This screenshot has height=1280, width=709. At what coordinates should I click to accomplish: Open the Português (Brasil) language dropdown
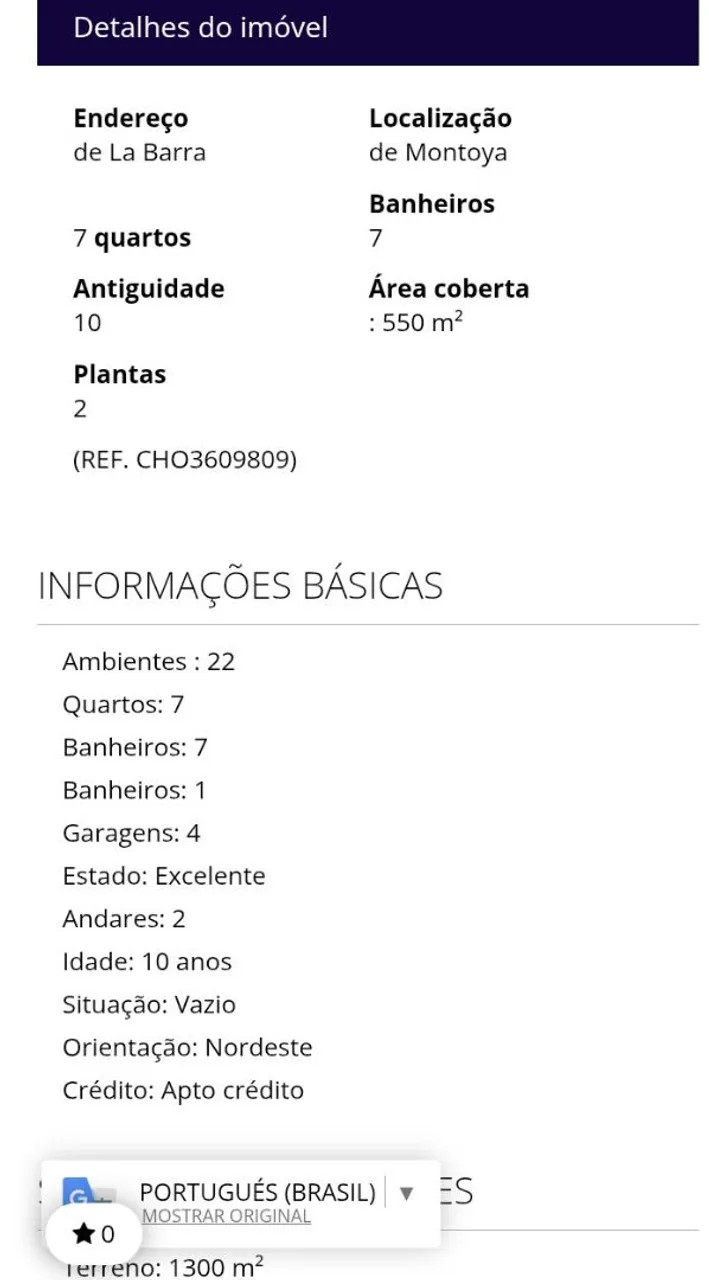276,1192
